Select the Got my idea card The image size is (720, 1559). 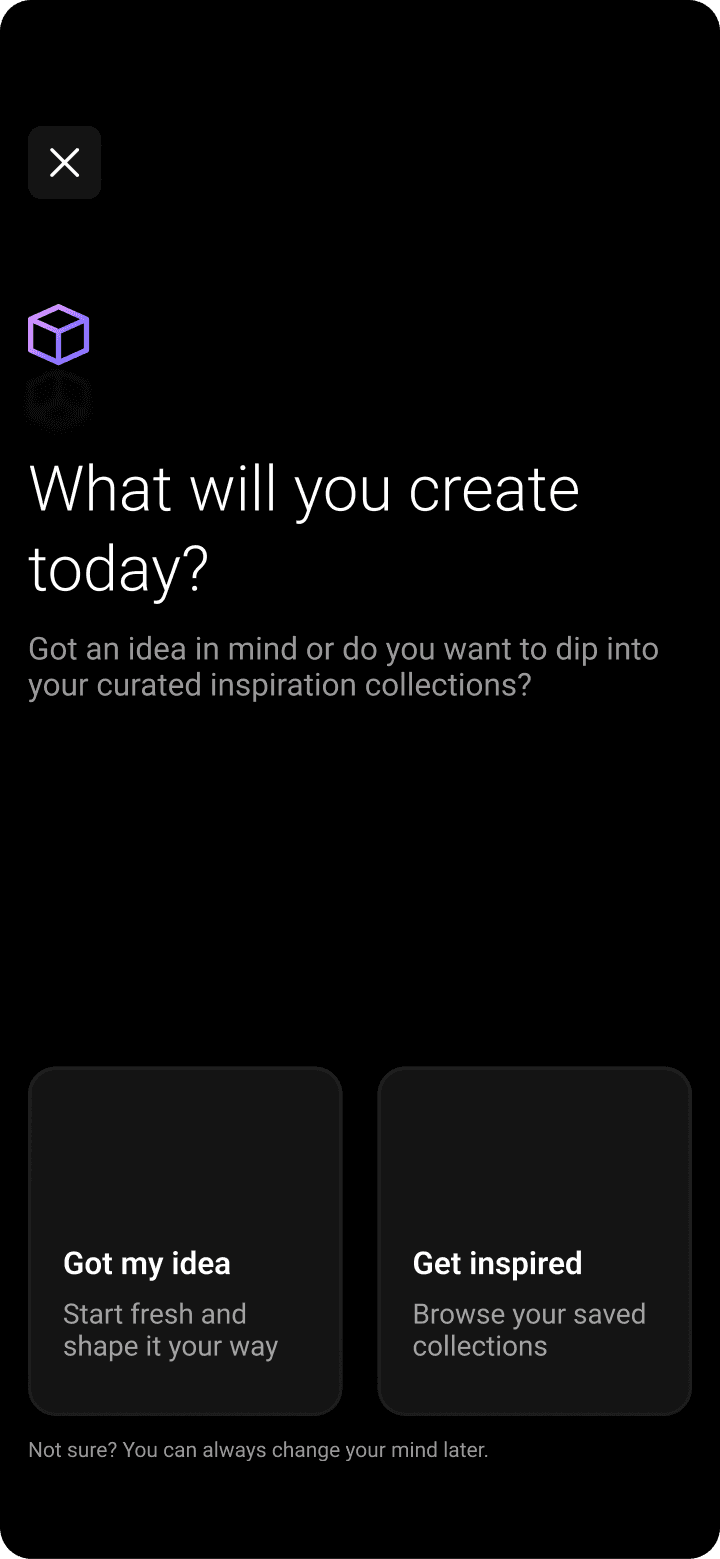coord(185,1240)
